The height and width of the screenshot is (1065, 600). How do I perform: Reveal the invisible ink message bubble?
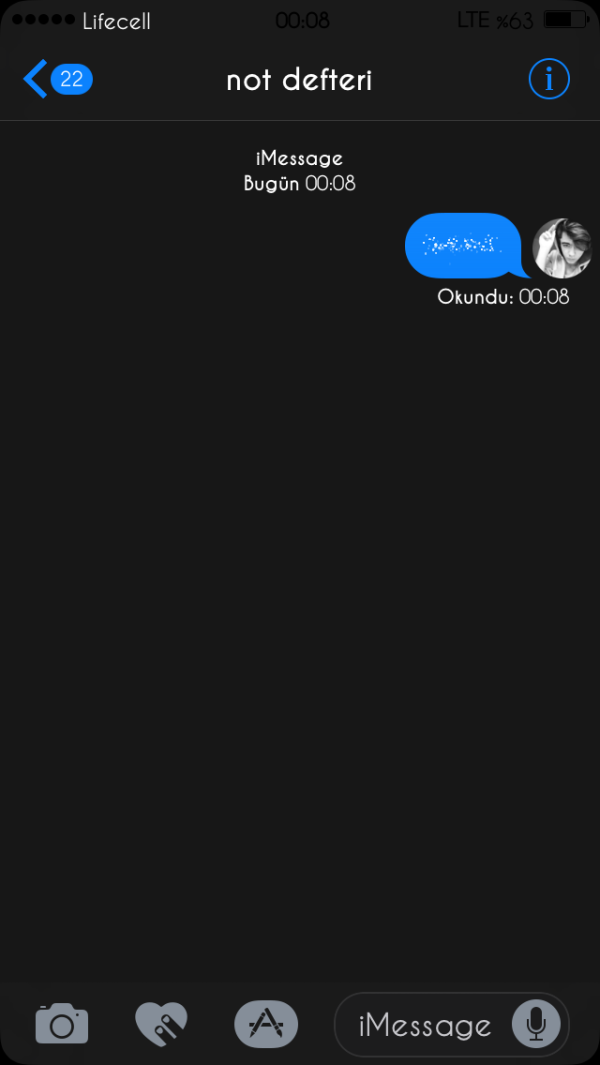click(462, 245)
